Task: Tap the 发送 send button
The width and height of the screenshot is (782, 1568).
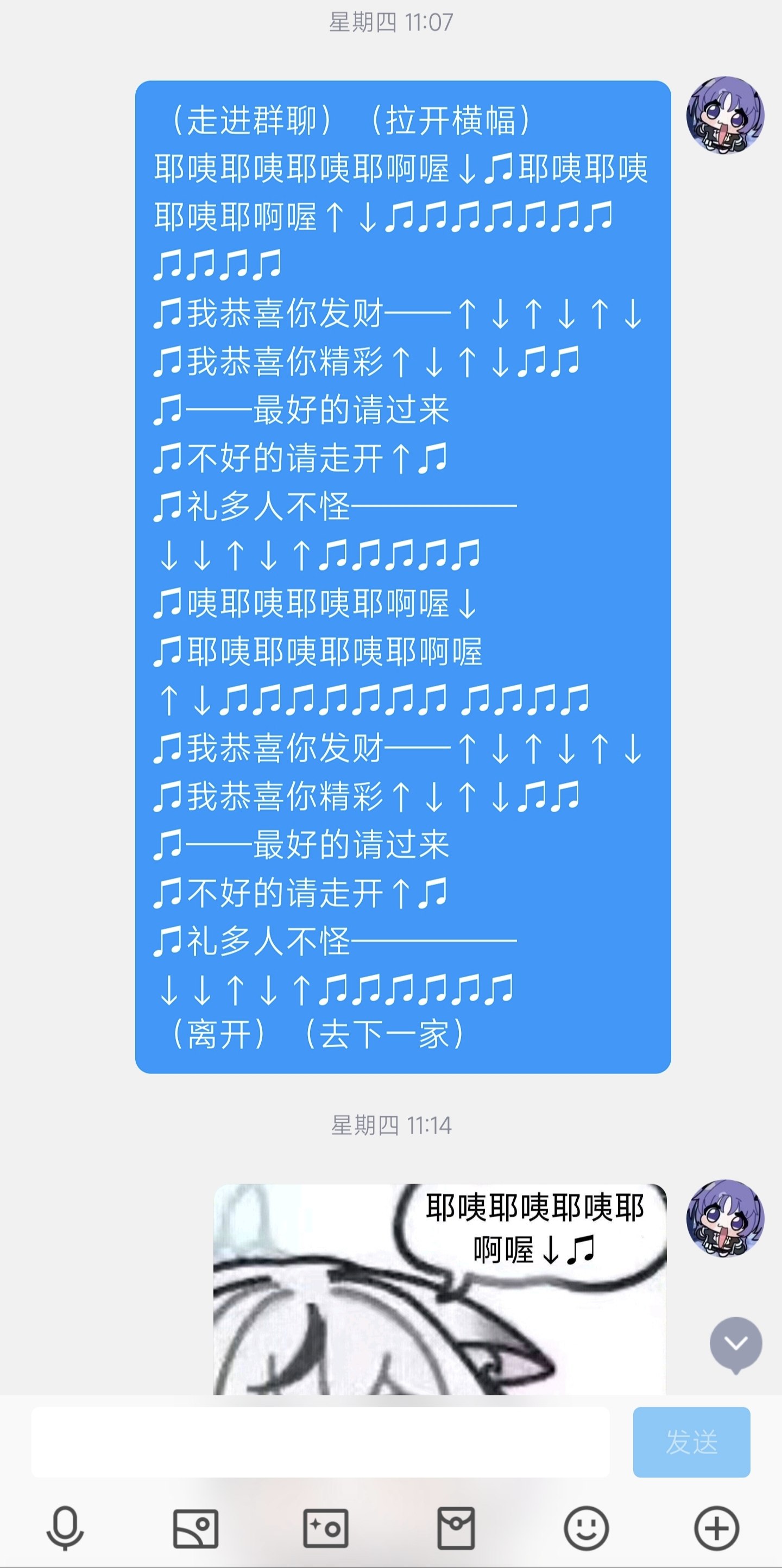Action: click(691, 1442)
